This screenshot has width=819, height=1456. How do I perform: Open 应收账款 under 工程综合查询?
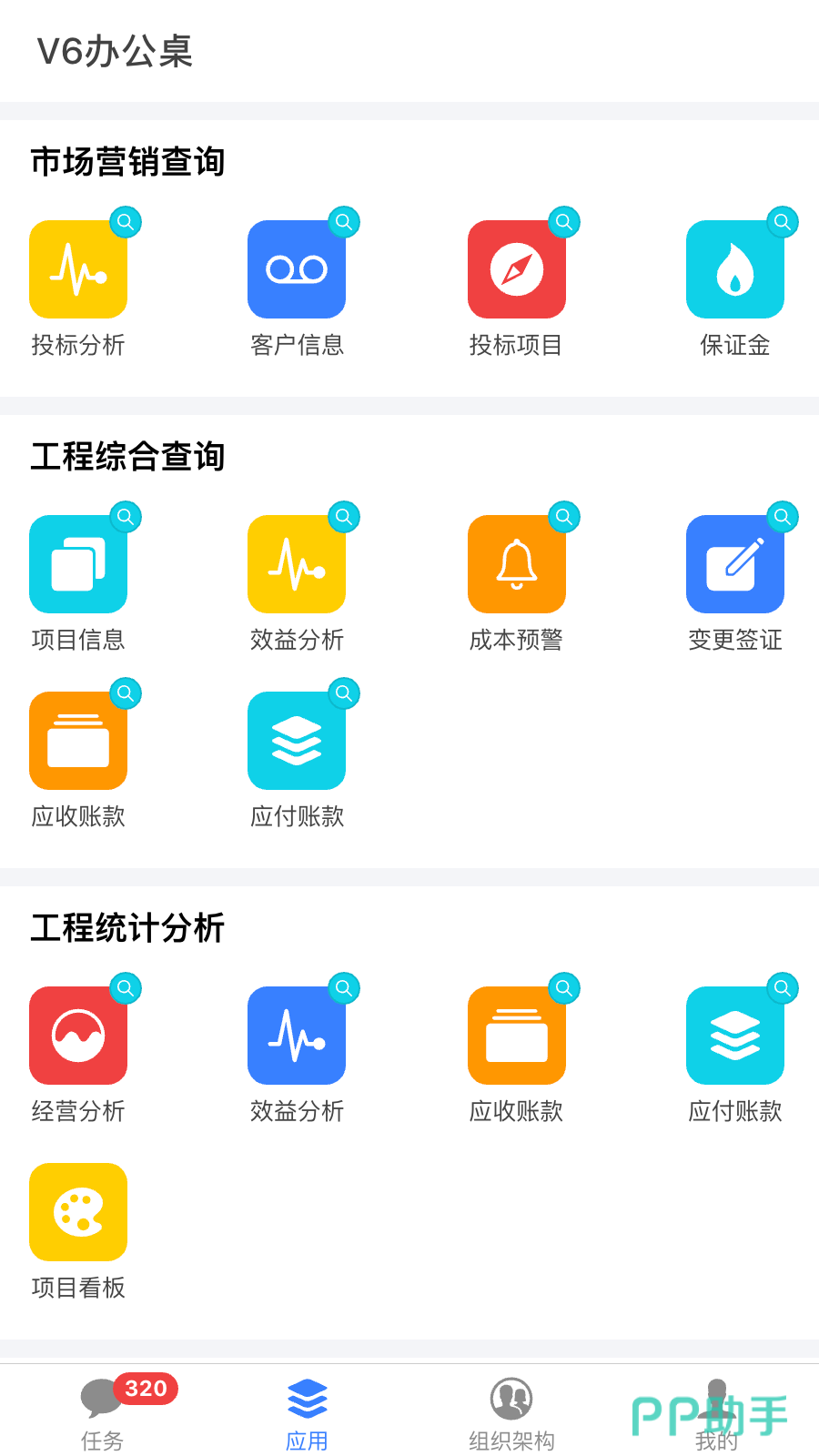pos(78,741)
